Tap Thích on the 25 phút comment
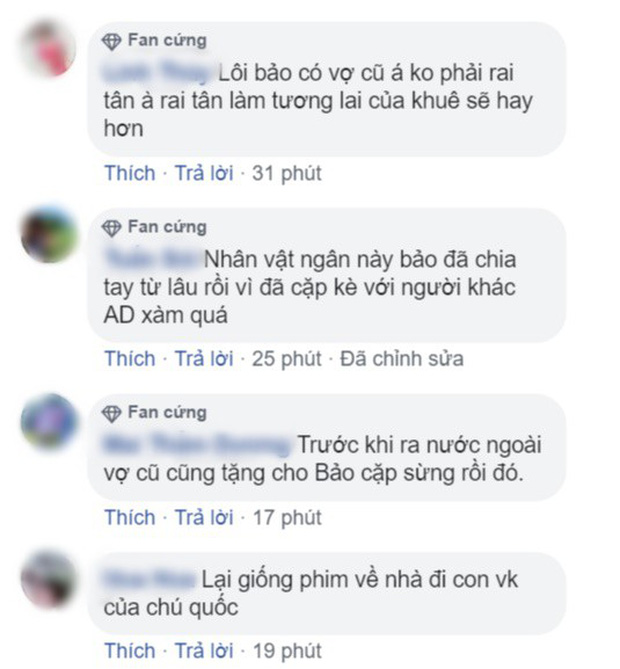620x669 pixels. point(130,358)
